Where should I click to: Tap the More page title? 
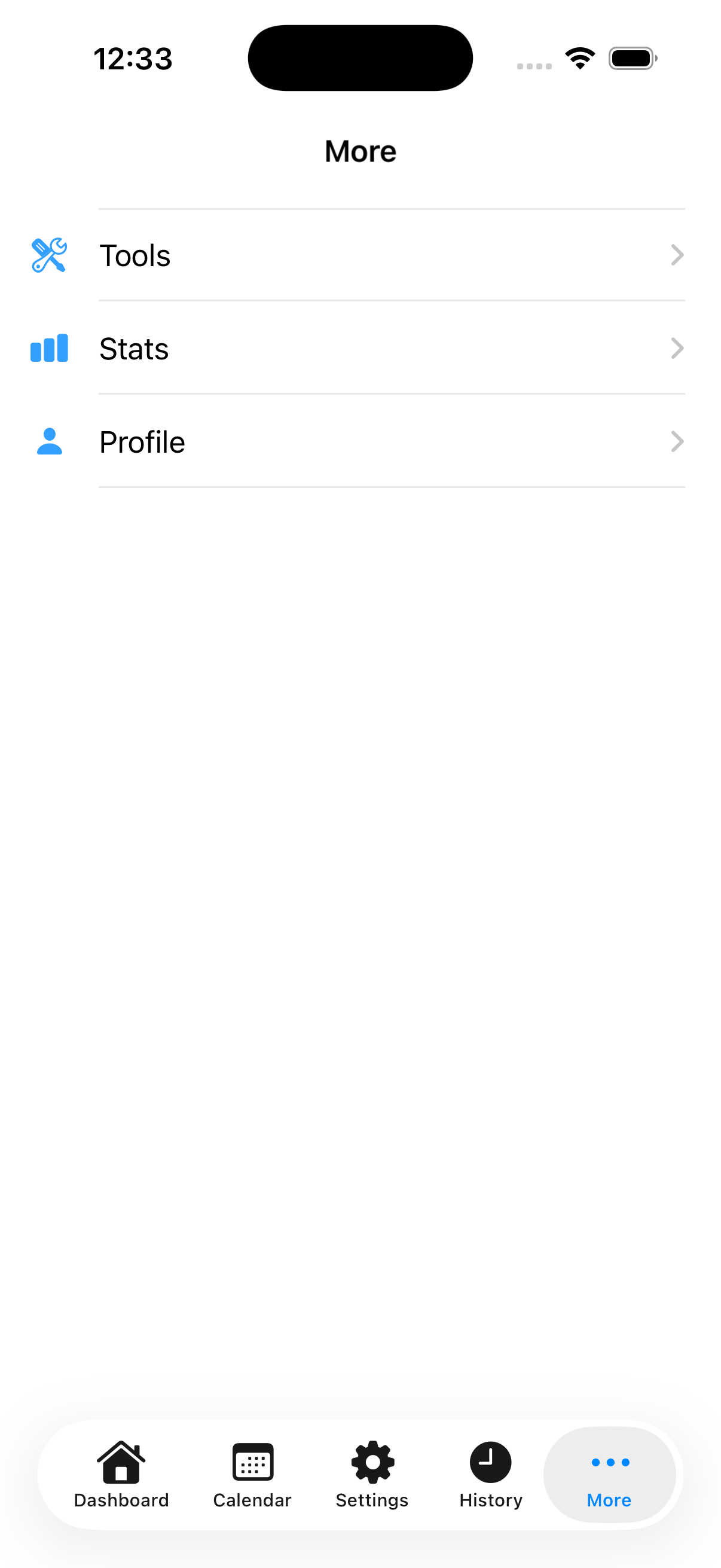[x=359, y=150]
